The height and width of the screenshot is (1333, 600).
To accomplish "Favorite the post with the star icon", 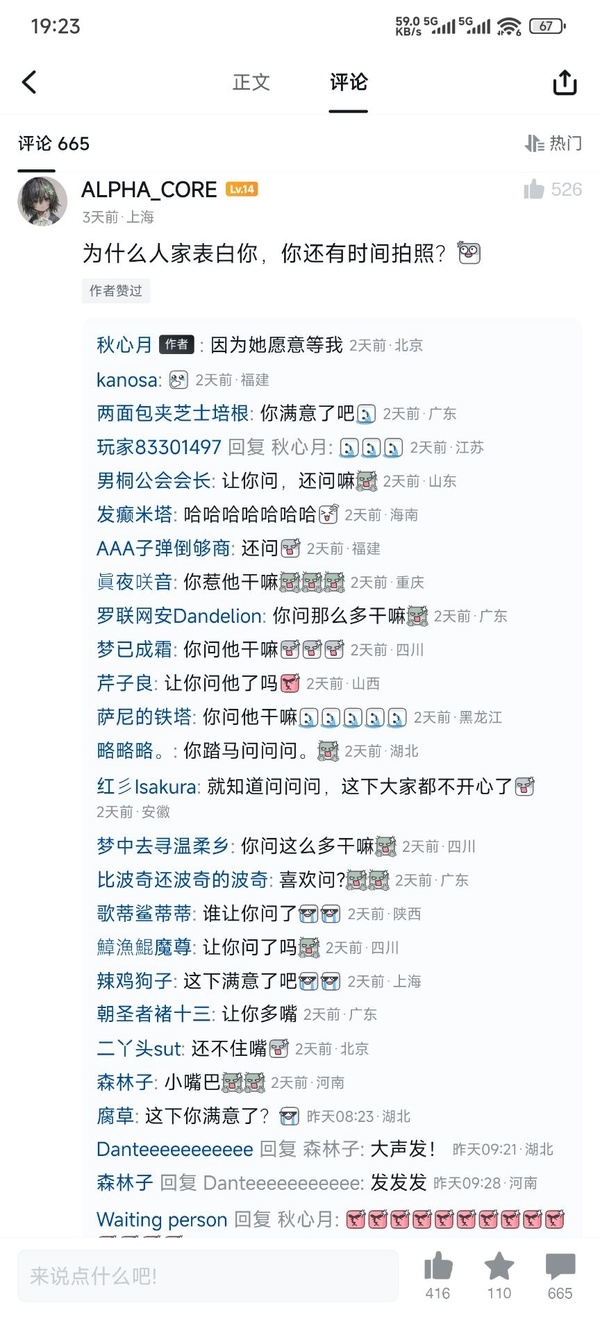I will pos(499,1267).
